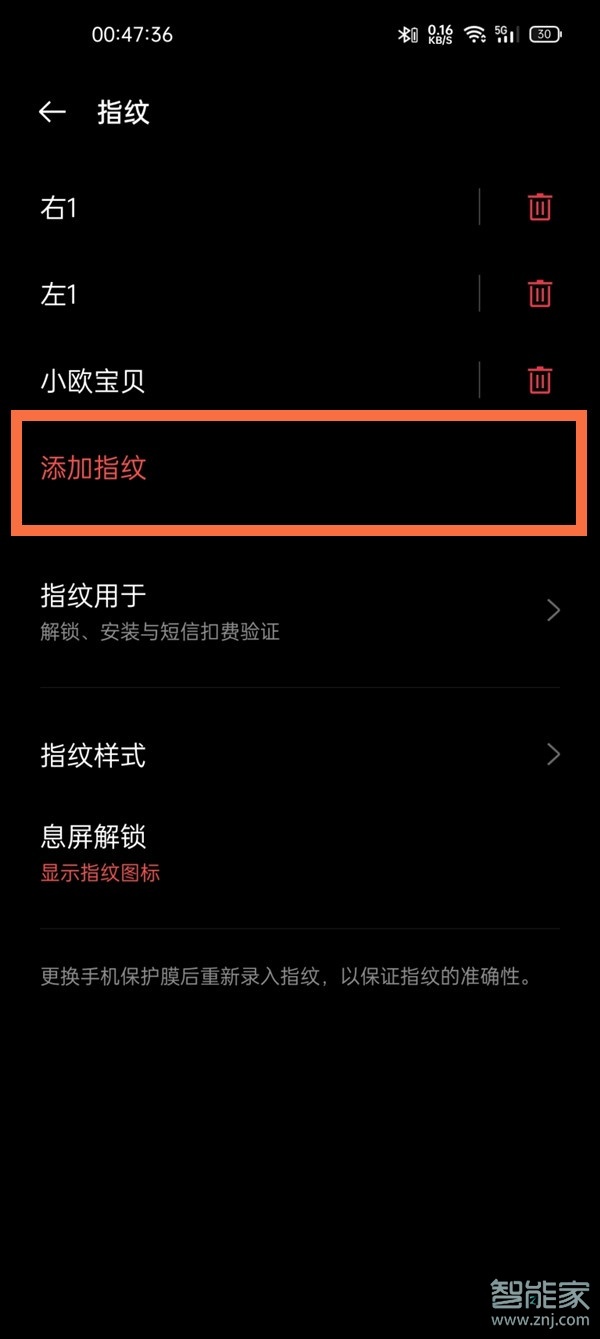Open the 小欧宝贝 fingerprint entry

[x=240, y=380]
